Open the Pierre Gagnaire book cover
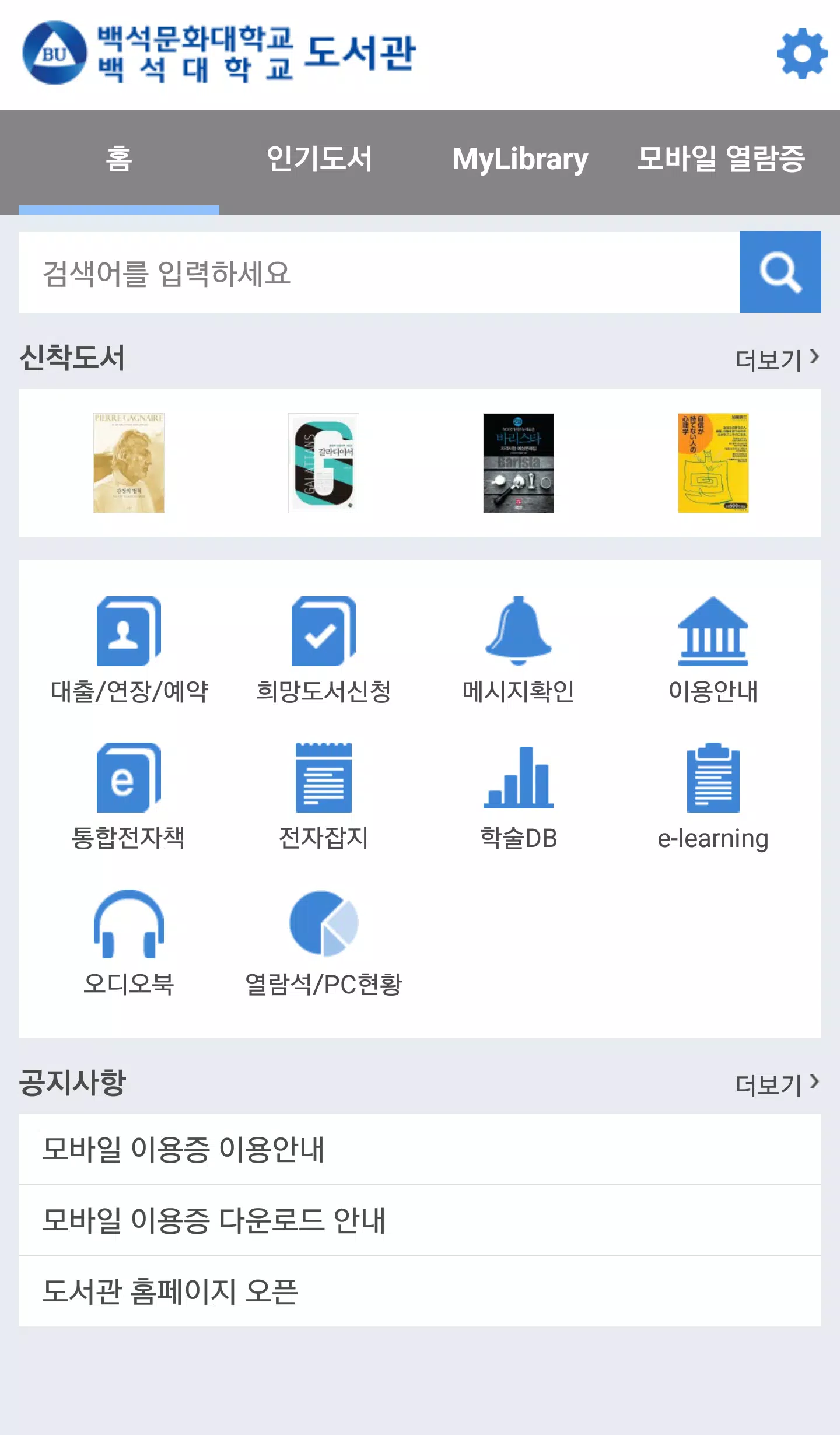This screenshot has height=1435, width=840. (129, 463)
